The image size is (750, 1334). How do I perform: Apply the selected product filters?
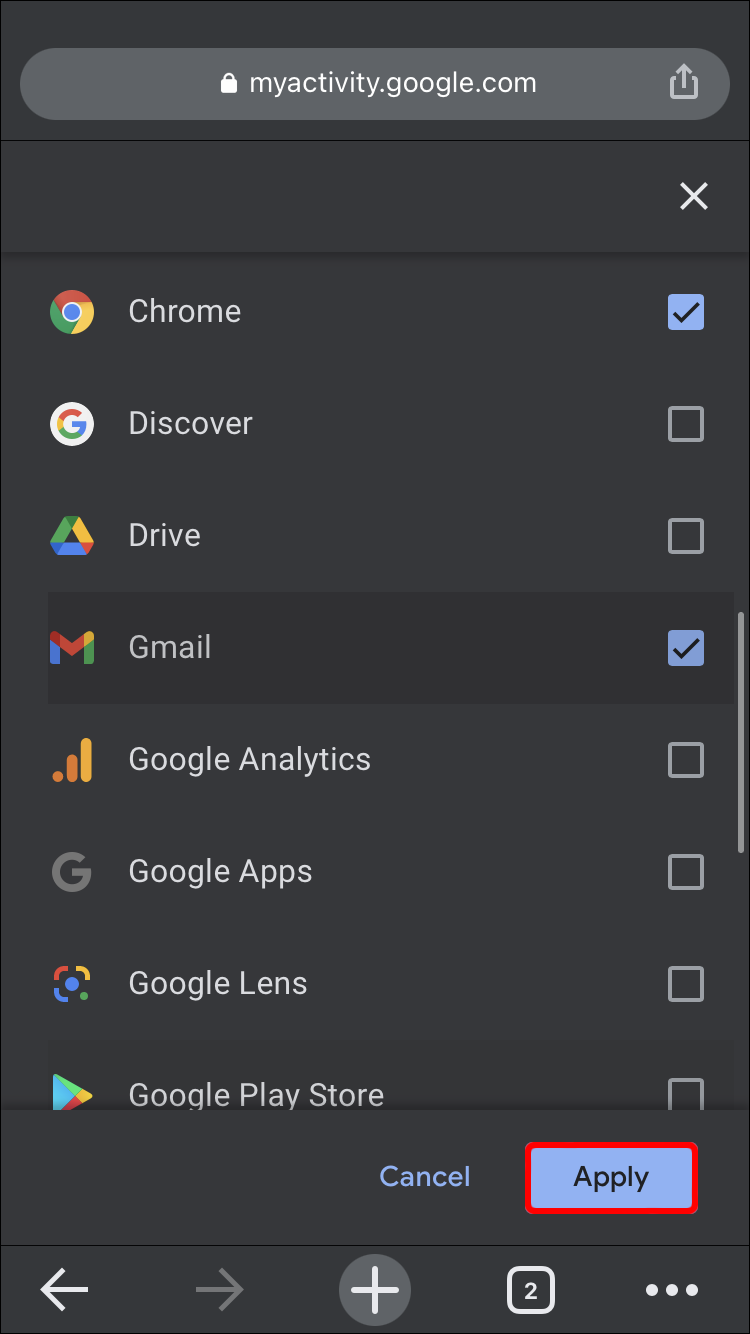[x=611, y=1178]
